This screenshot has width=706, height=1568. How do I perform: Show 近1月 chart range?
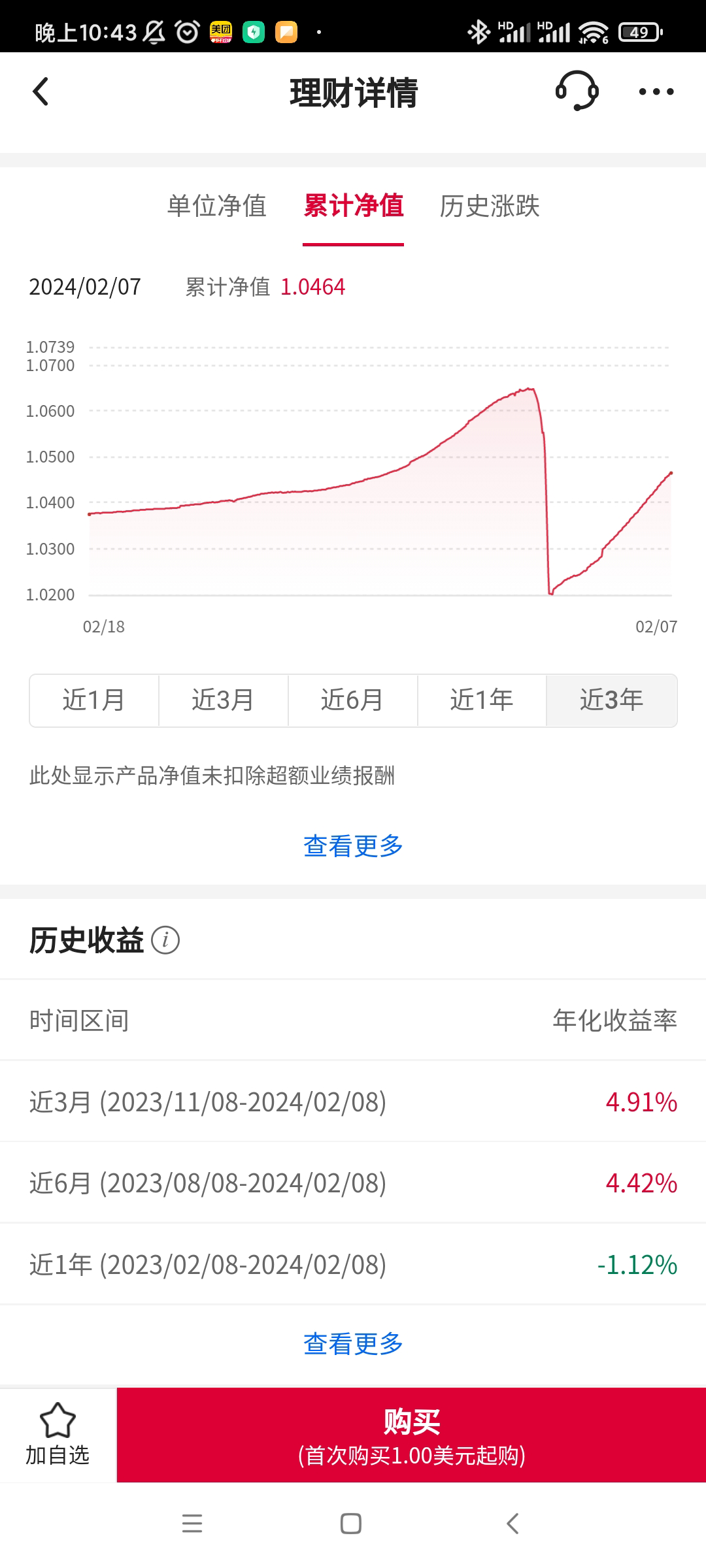point(94,700)
